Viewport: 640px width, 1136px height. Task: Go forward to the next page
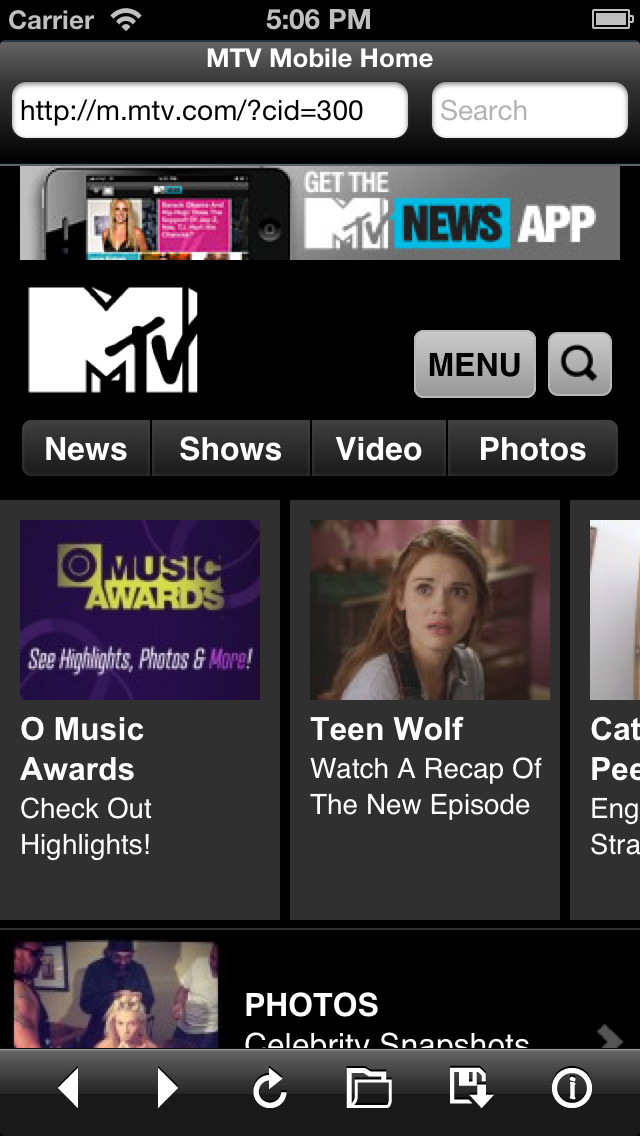point(167,1089)
